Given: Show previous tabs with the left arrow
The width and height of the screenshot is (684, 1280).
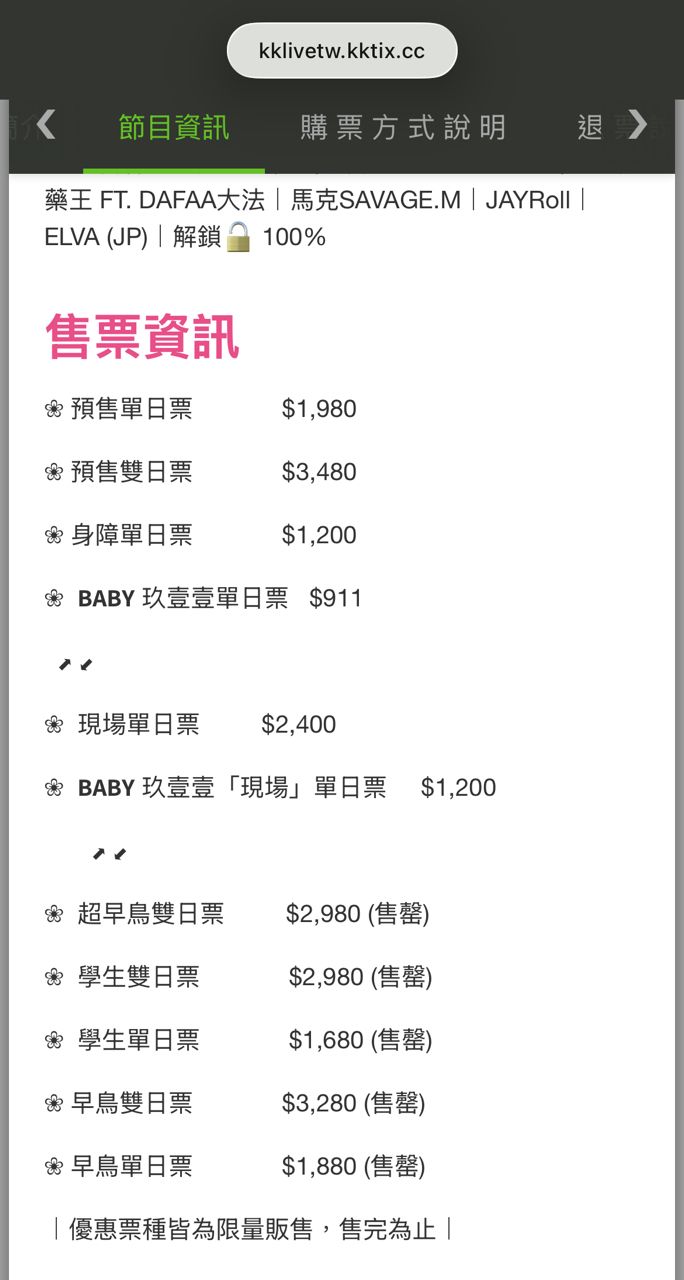Looking at the screenshot, I should pyautogui.click(x=45, y=124).
